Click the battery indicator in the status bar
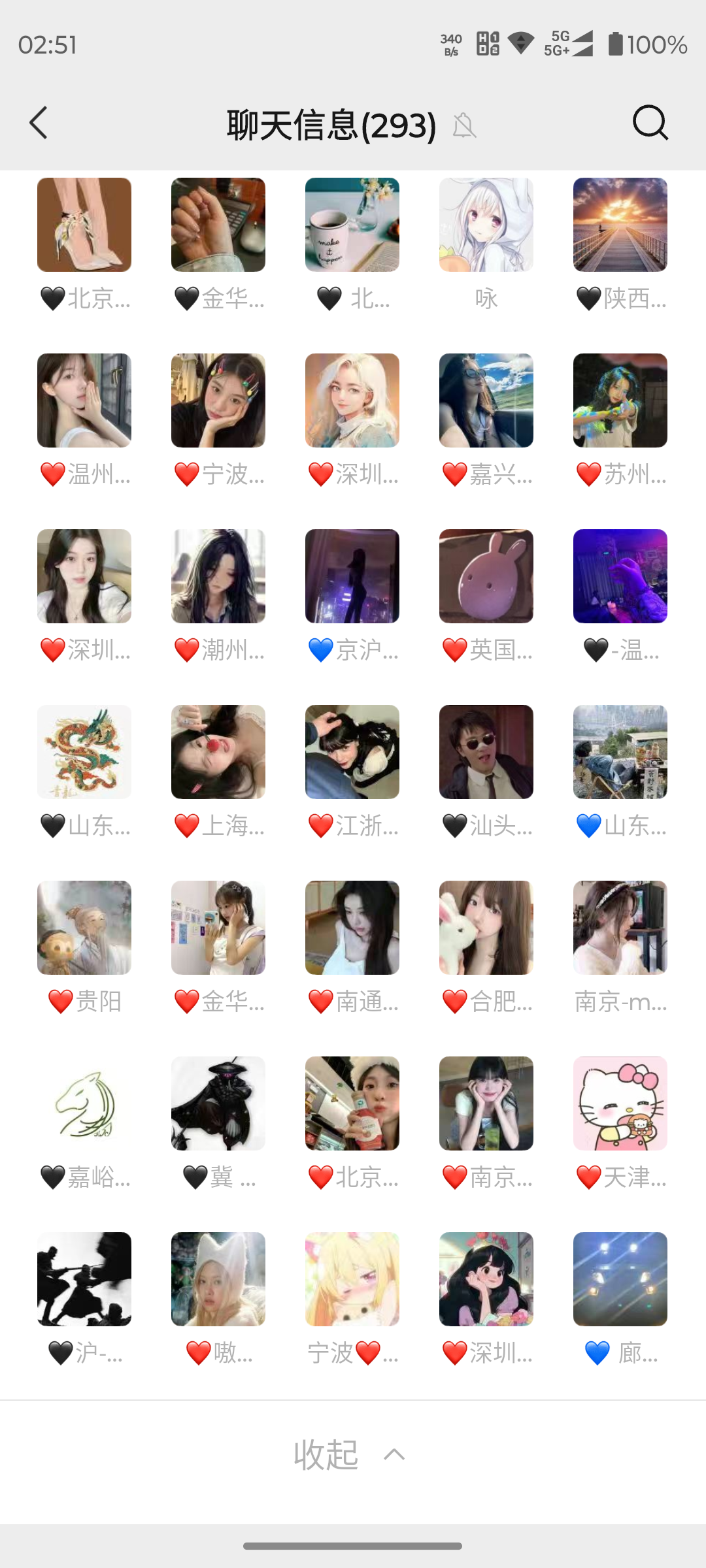 coord(615,42)
